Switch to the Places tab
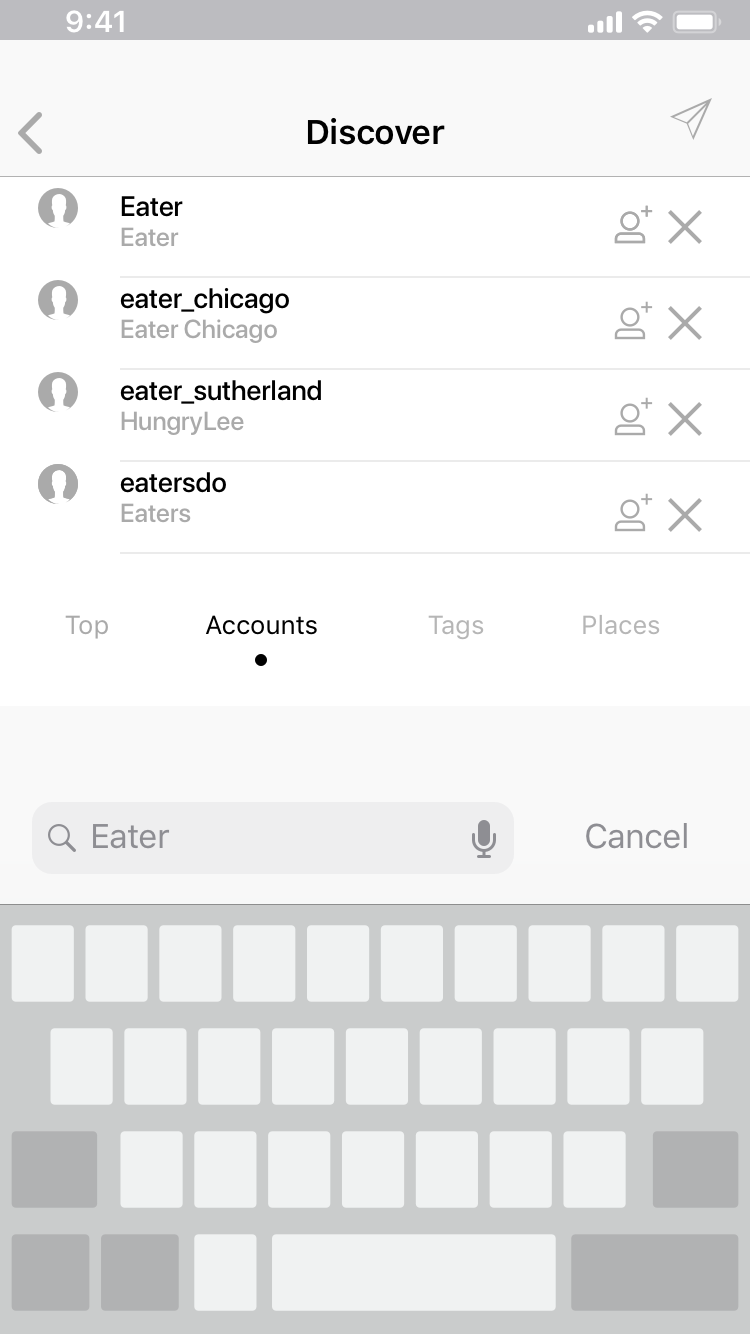The width and height of the screenshot is (750, 1334). pos(621,625)
